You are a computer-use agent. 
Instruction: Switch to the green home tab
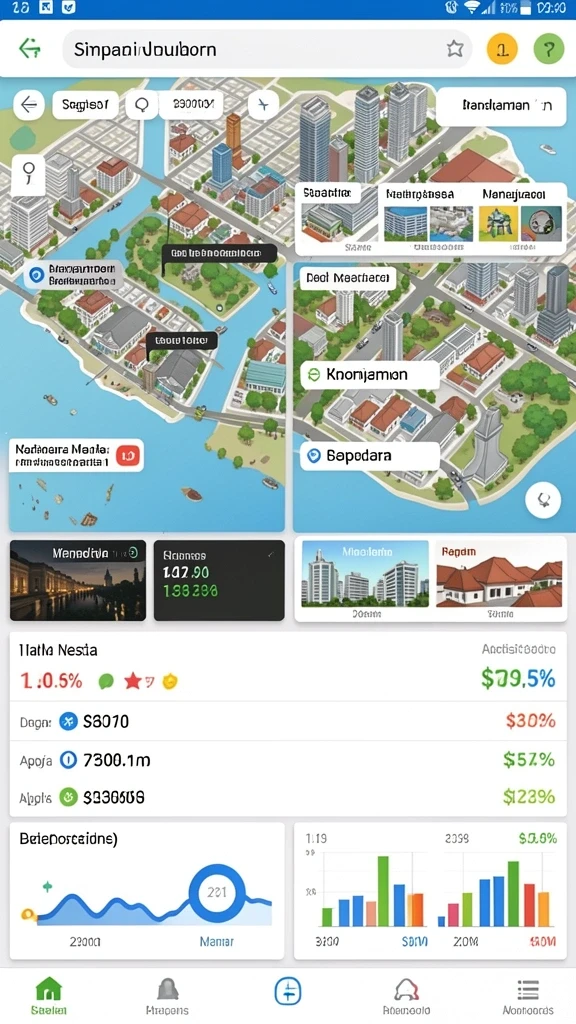point(49,995)
